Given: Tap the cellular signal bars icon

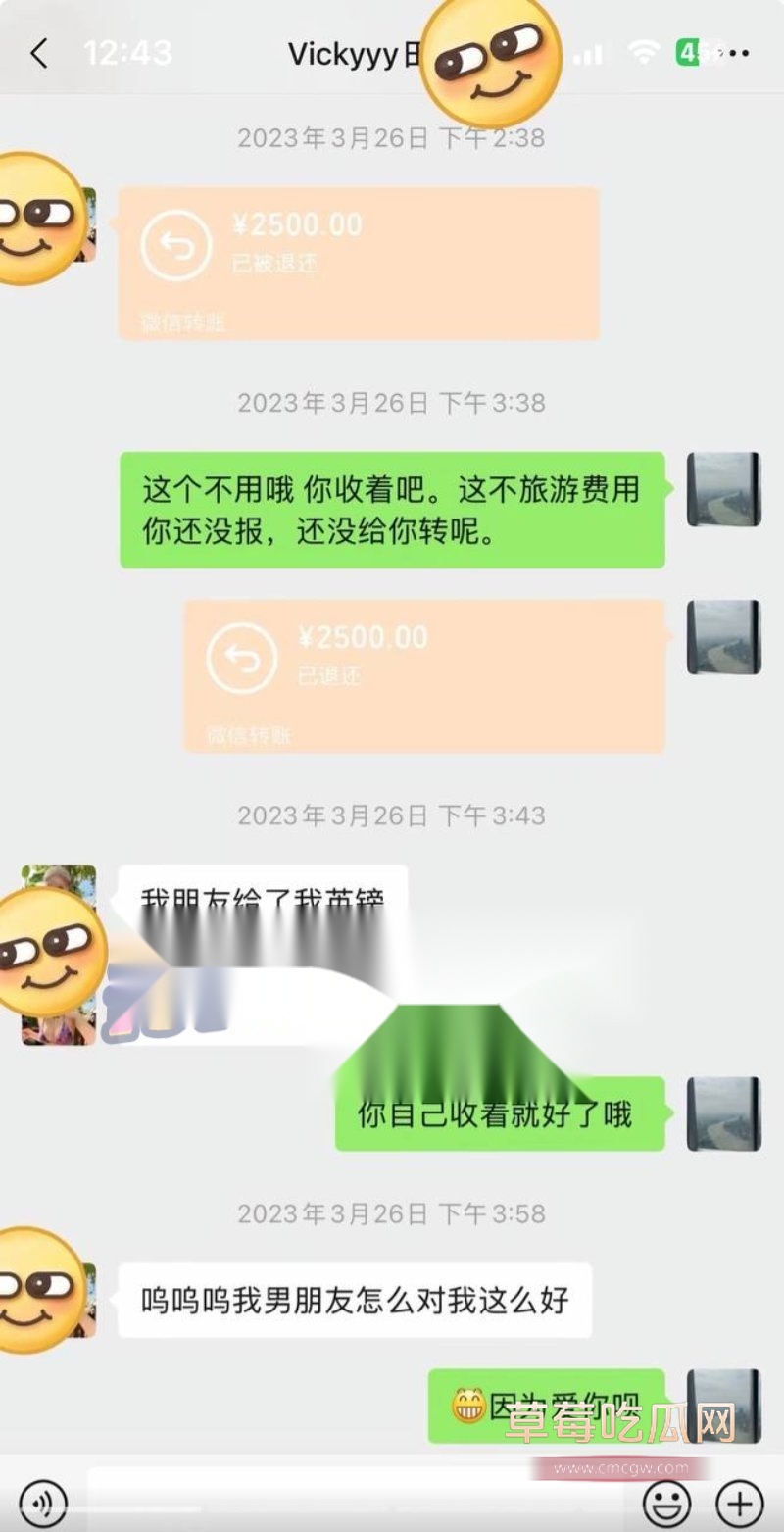Looking at the screenshot, I should coord(589,54).
